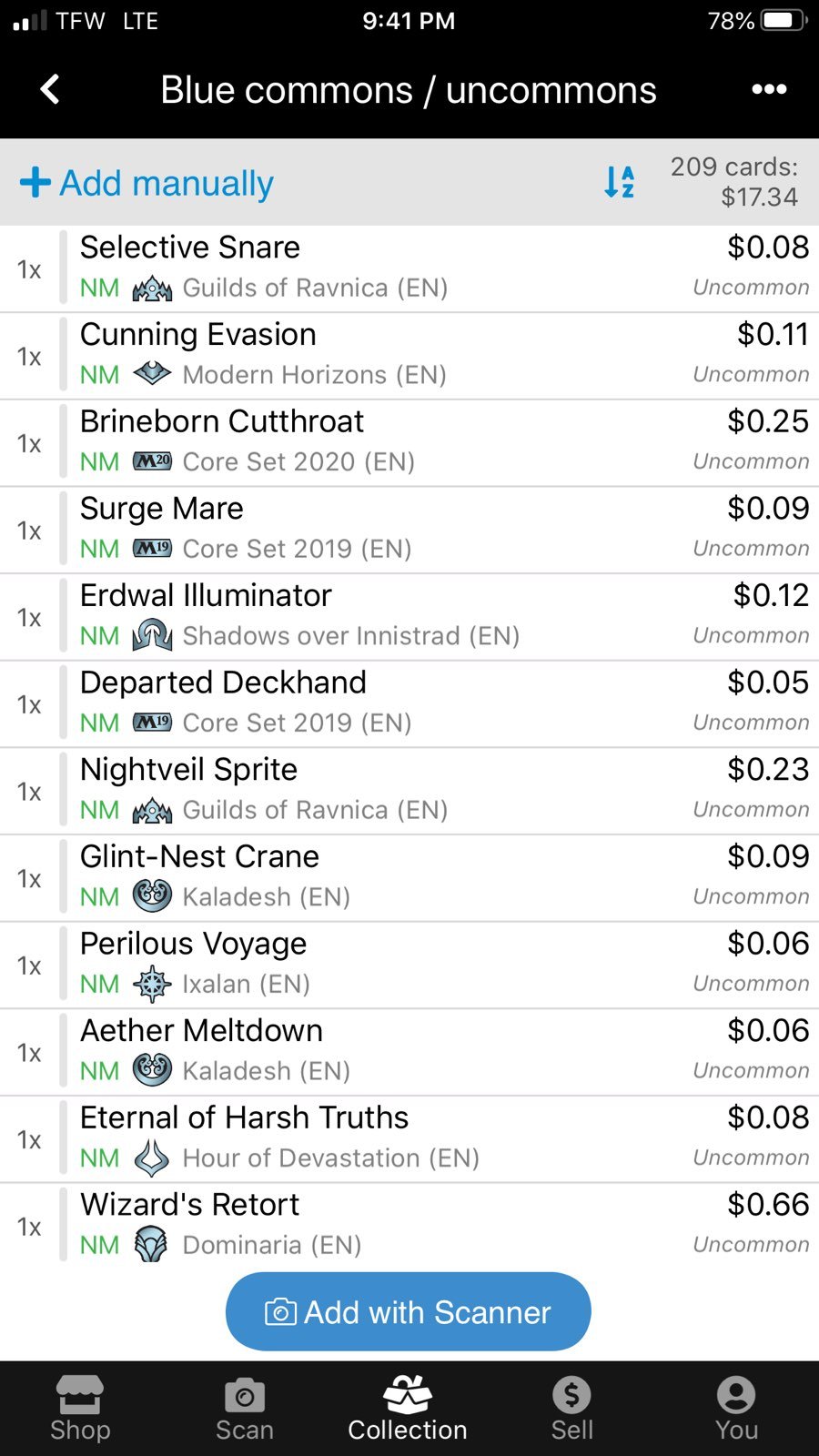This screenshot has height=1456, width=819.
Task: Open Erdwal Illuminator from the list
Action: tap(409, 617)
